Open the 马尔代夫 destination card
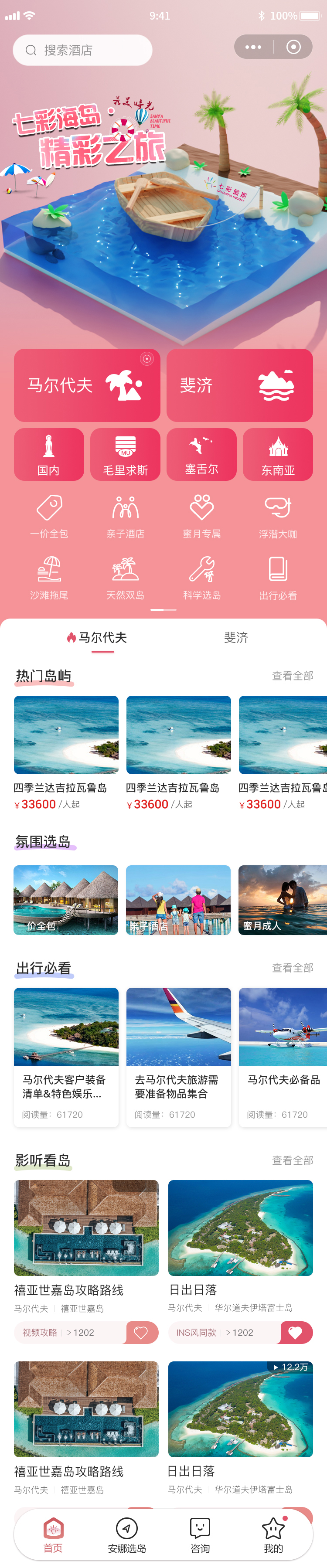Screen dimensions: 327x1568 87,384
